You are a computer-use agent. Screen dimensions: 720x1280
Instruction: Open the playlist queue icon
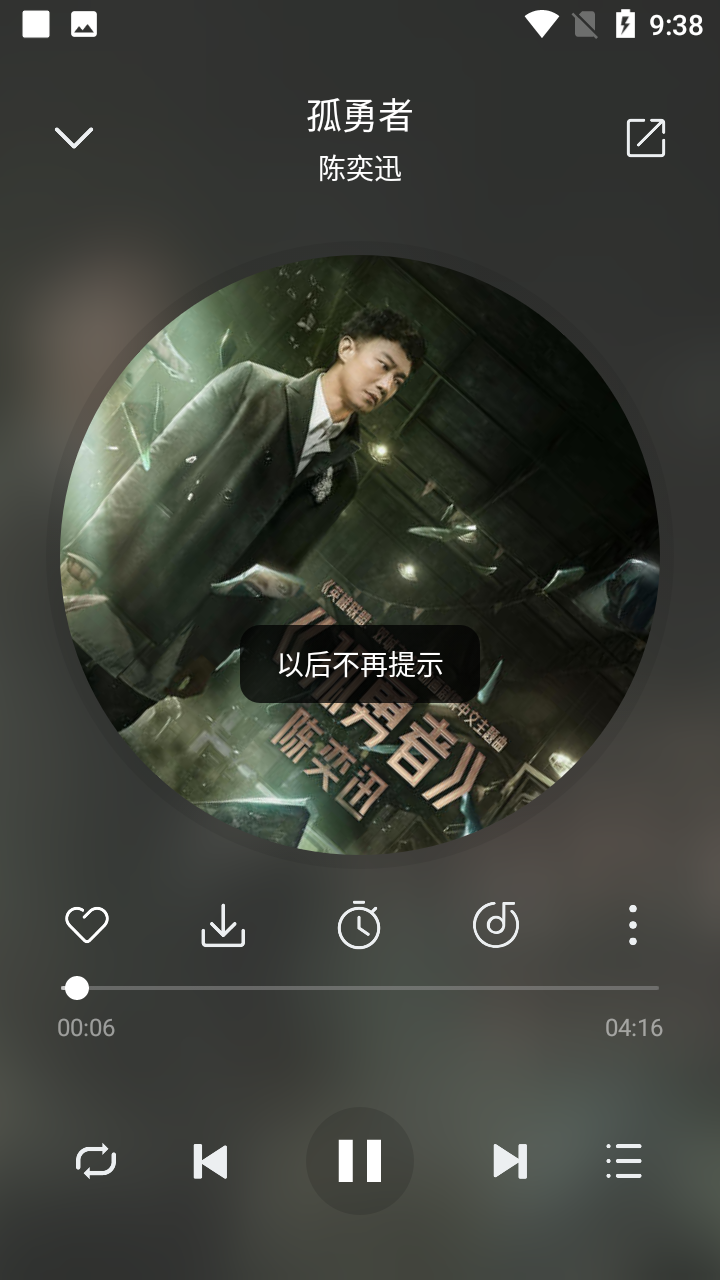[623, 1162]
